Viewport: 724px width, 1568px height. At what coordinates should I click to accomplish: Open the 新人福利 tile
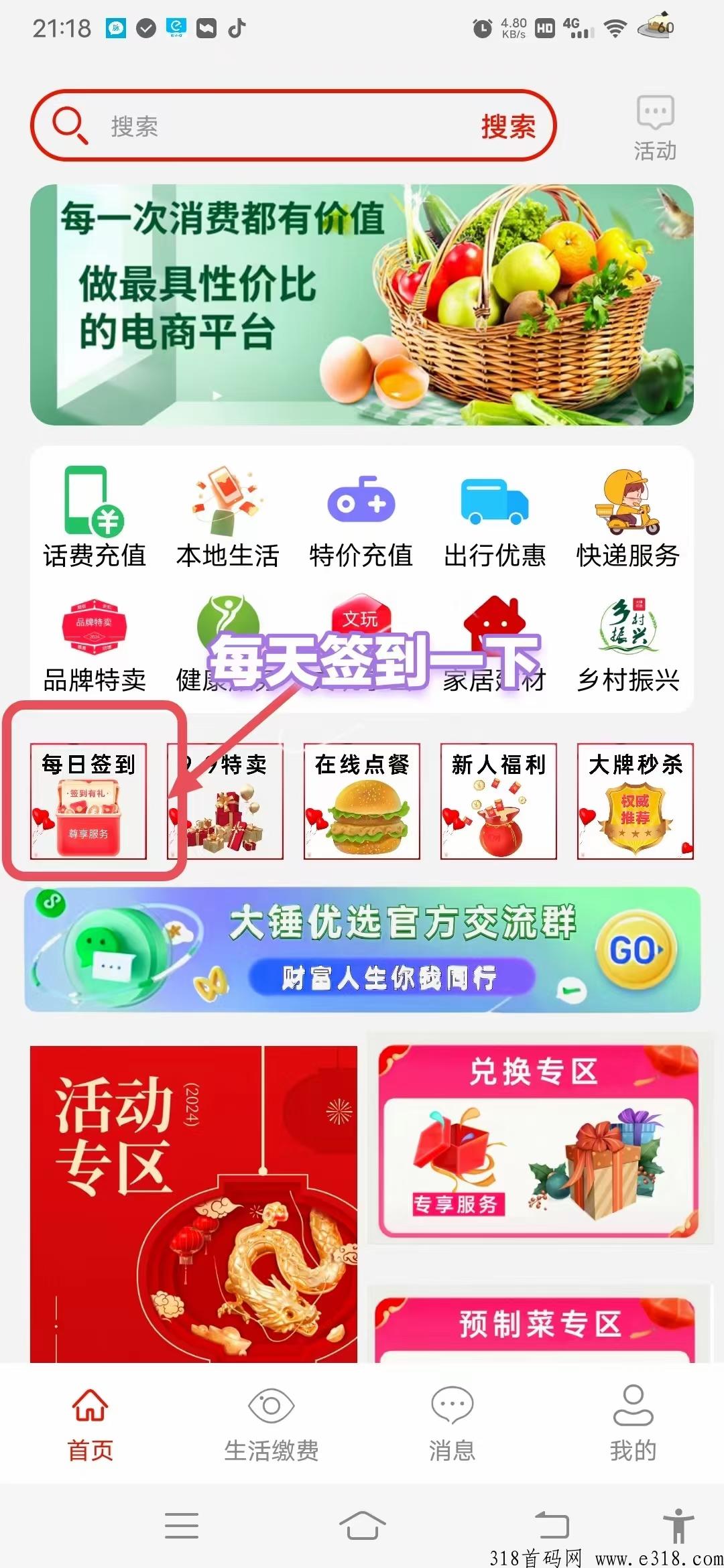pos(498,801)
